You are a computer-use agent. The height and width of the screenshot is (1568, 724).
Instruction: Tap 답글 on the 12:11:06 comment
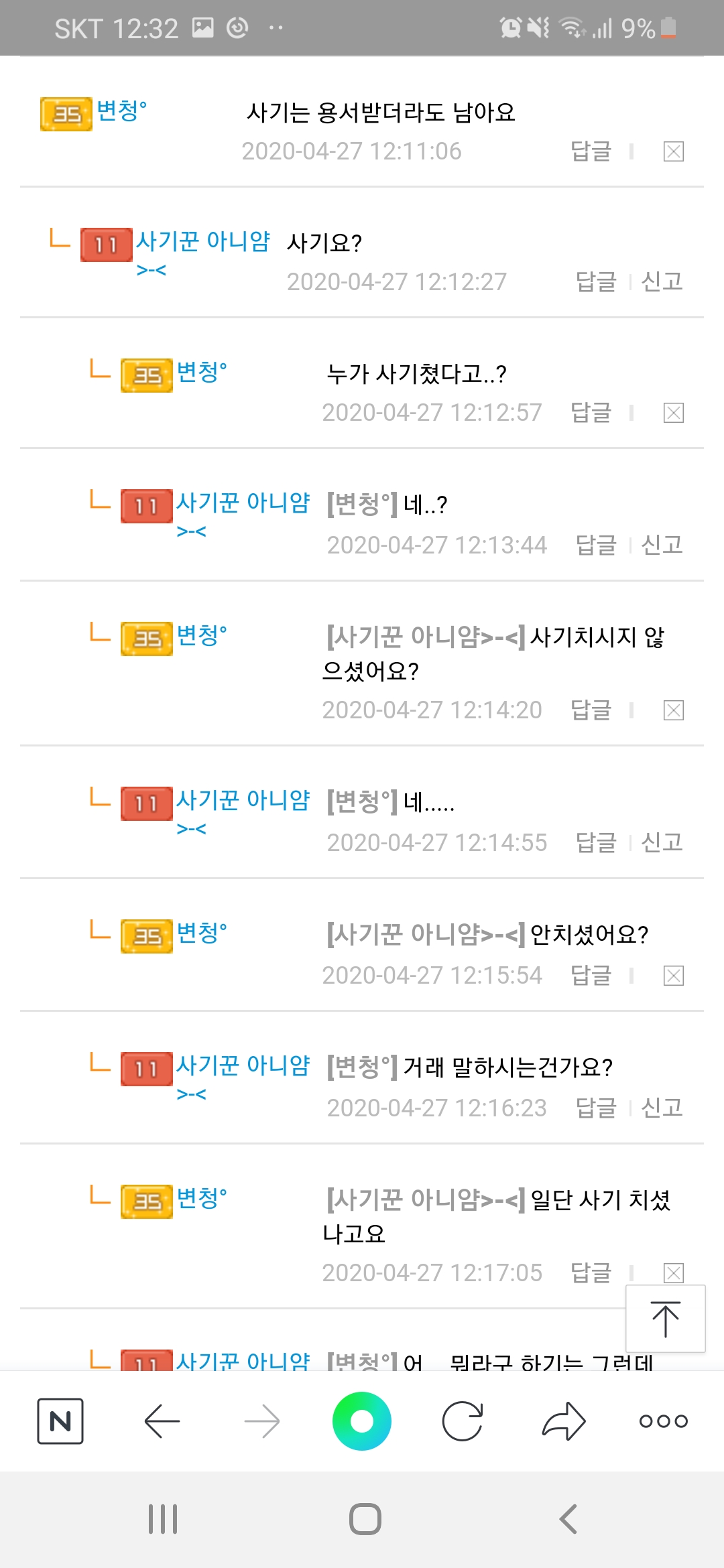(591, 151)
